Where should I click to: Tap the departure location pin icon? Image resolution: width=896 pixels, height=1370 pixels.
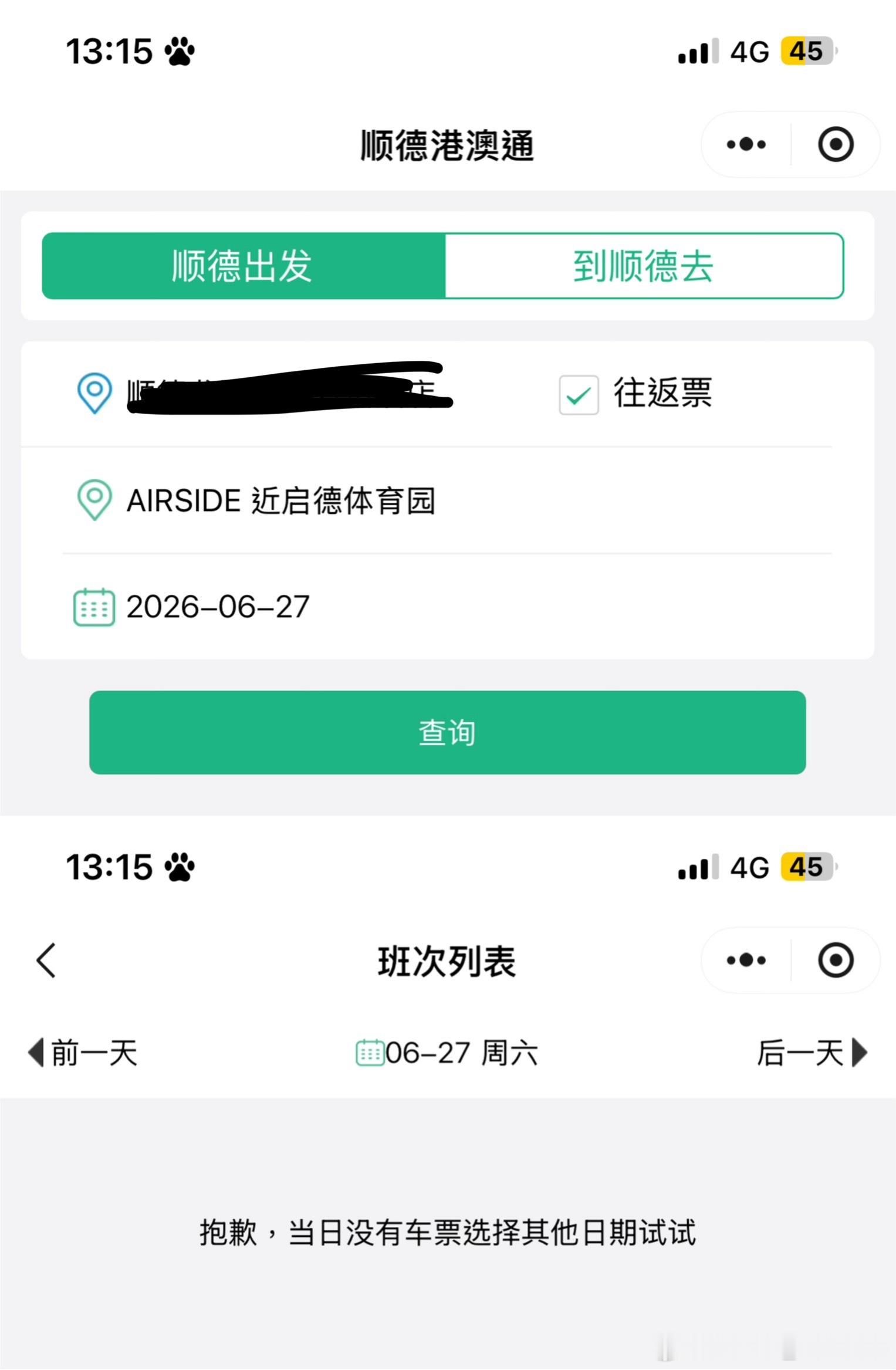94,394
